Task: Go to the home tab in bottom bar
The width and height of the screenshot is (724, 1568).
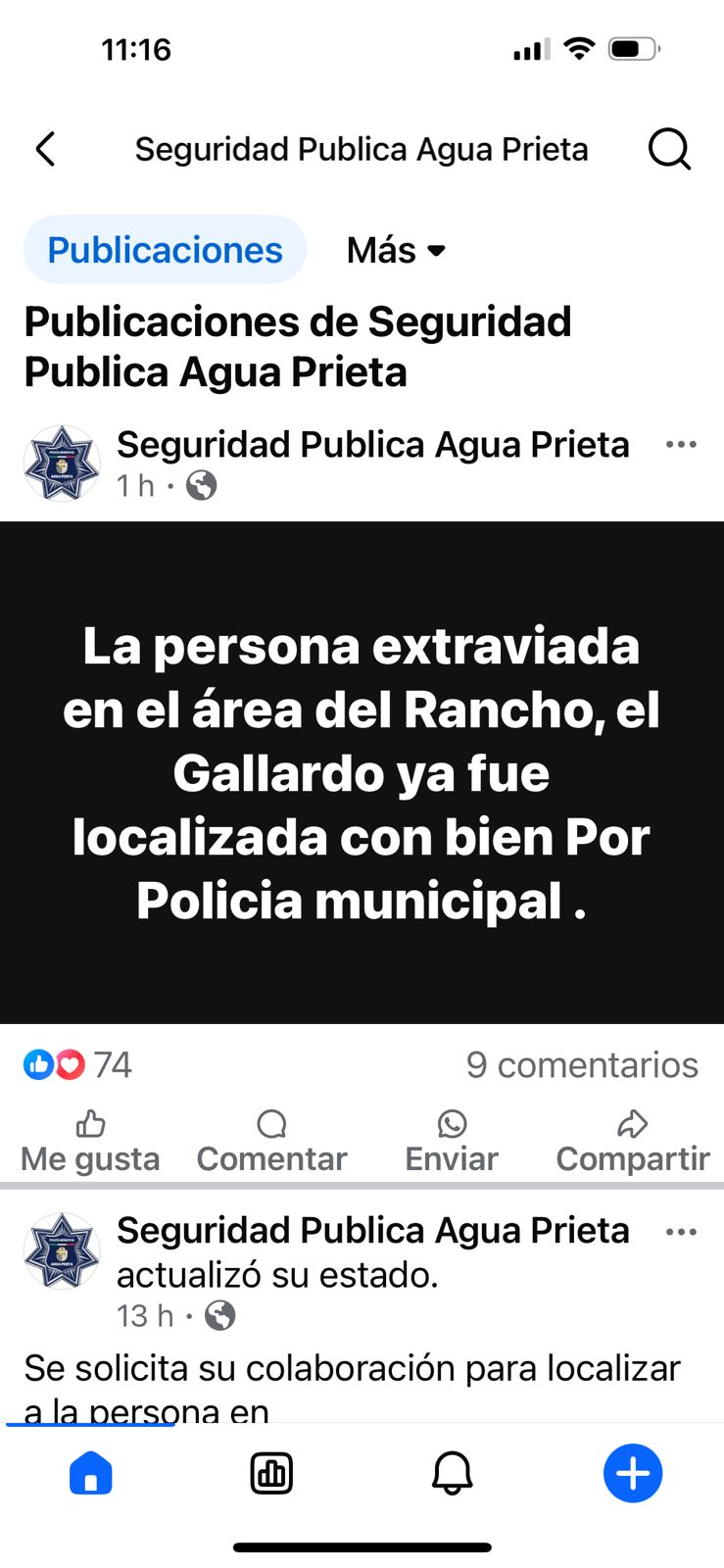Action: 91,1473
